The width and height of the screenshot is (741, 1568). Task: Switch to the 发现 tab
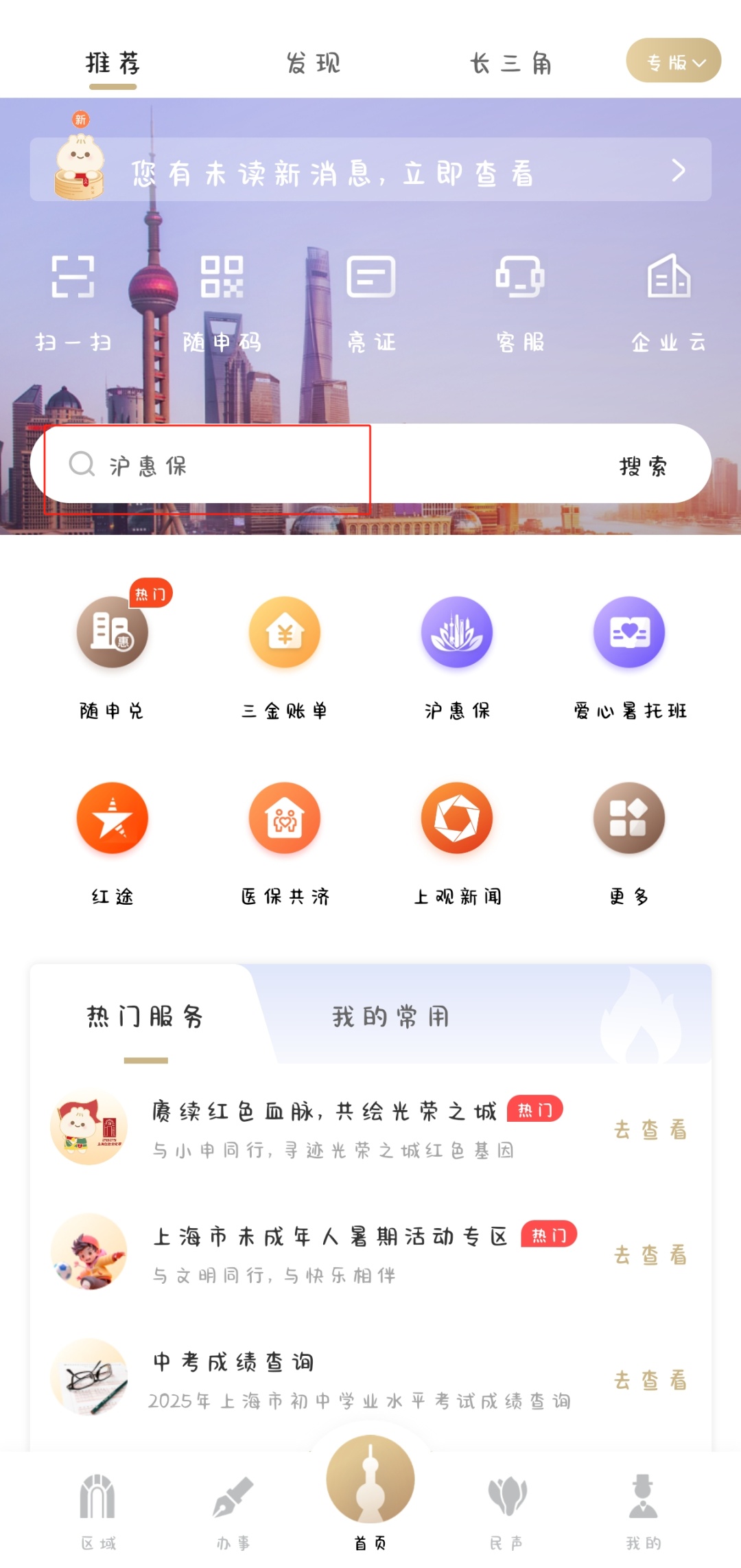coord(313,63)
